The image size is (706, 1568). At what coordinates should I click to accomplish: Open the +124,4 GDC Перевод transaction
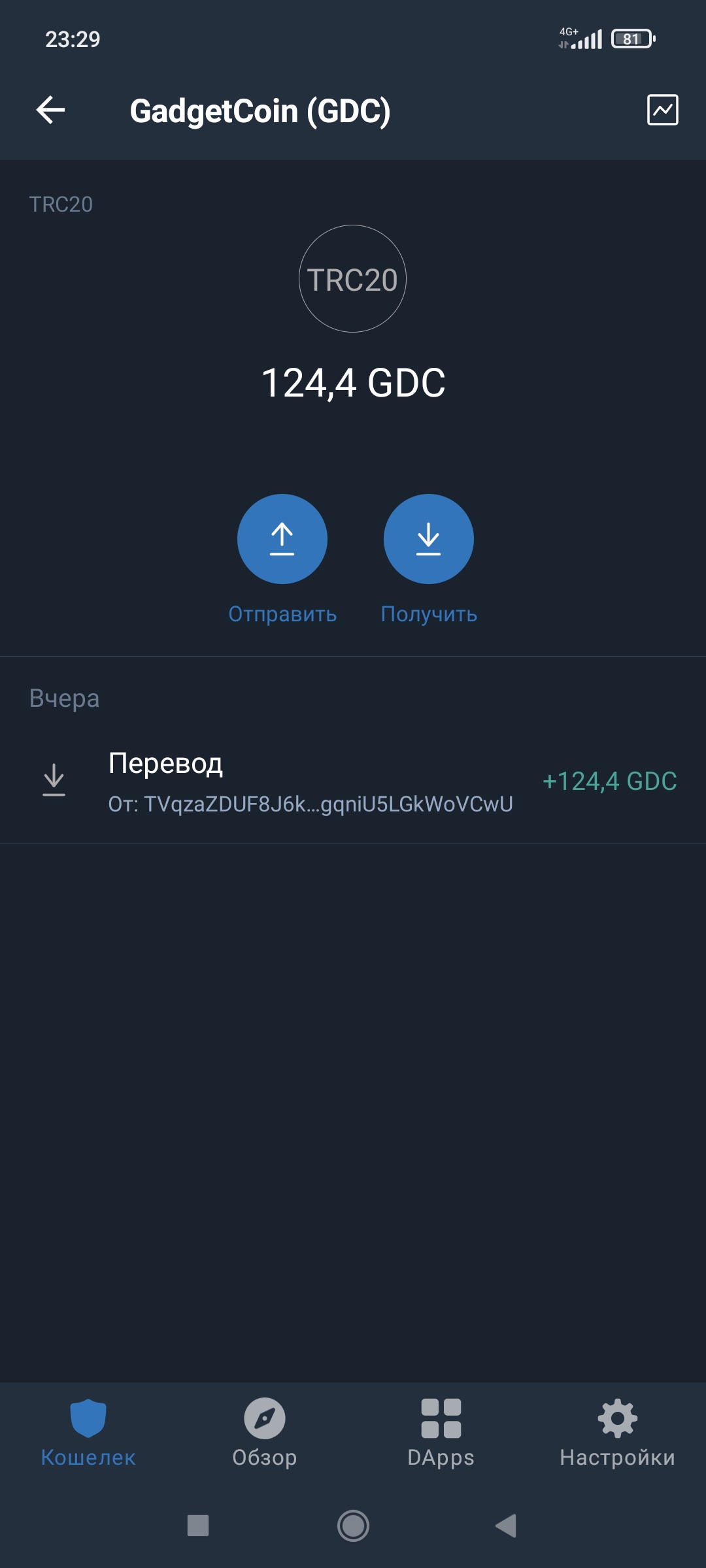353,781
